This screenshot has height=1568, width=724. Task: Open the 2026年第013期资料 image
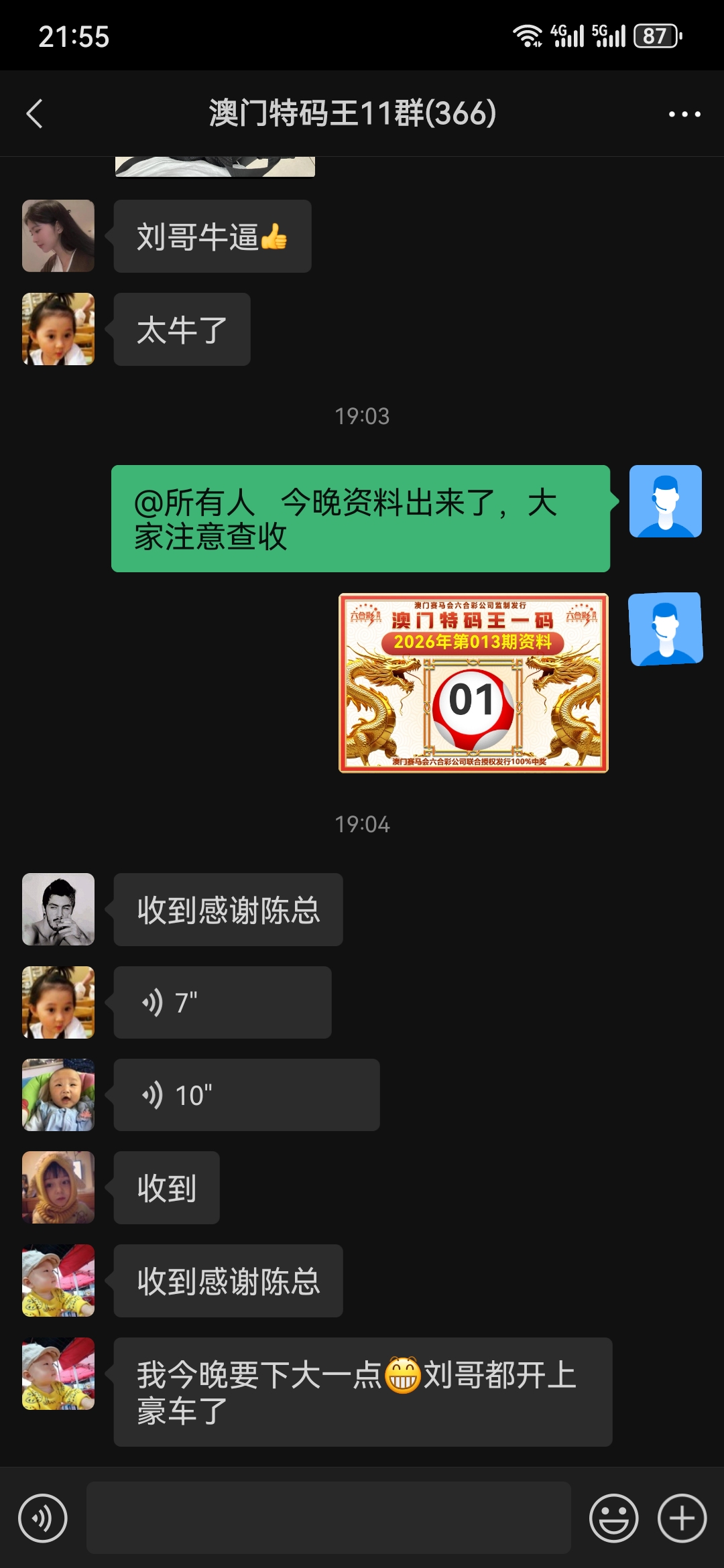473,683
